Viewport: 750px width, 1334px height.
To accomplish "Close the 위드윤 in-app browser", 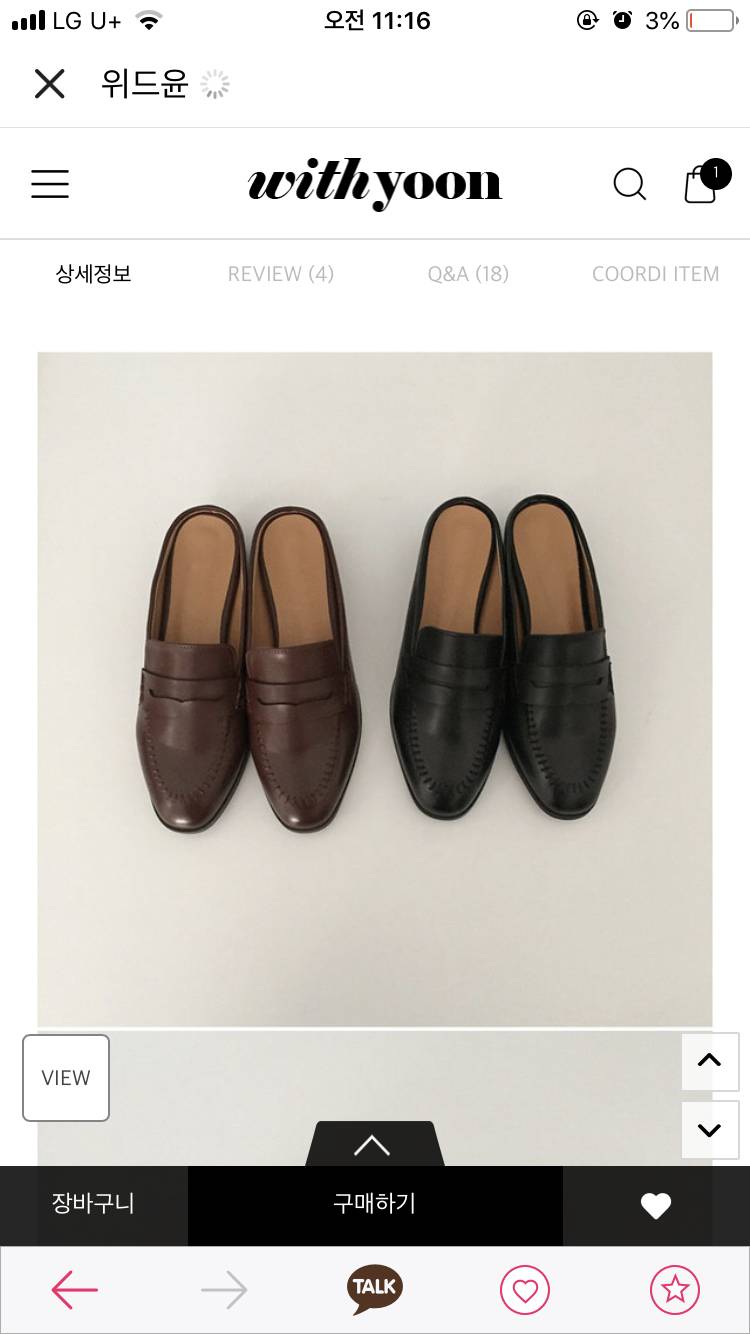I will (49, 84).
